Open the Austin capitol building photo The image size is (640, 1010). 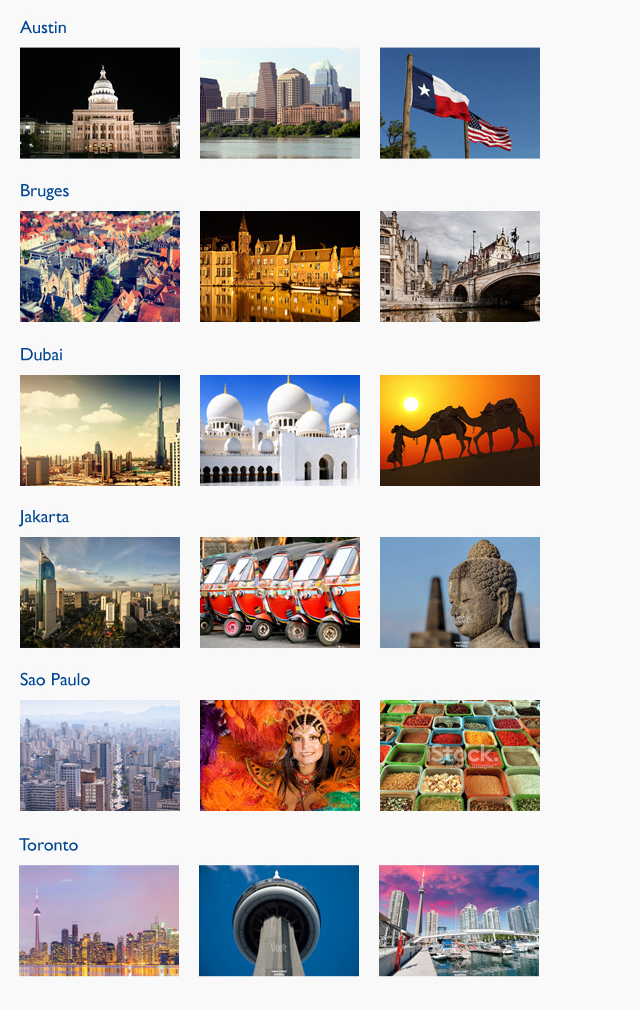pyautogui.click(x=100, y=103)
